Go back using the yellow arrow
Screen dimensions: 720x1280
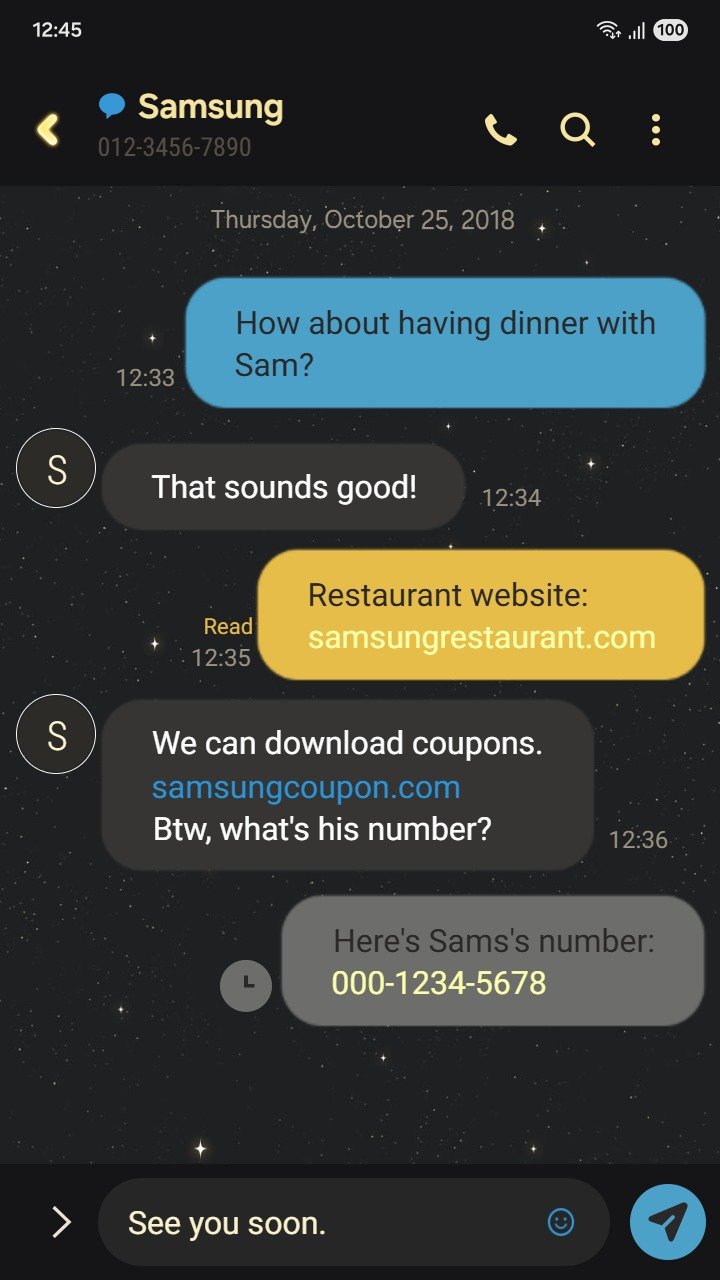(48, 130)
